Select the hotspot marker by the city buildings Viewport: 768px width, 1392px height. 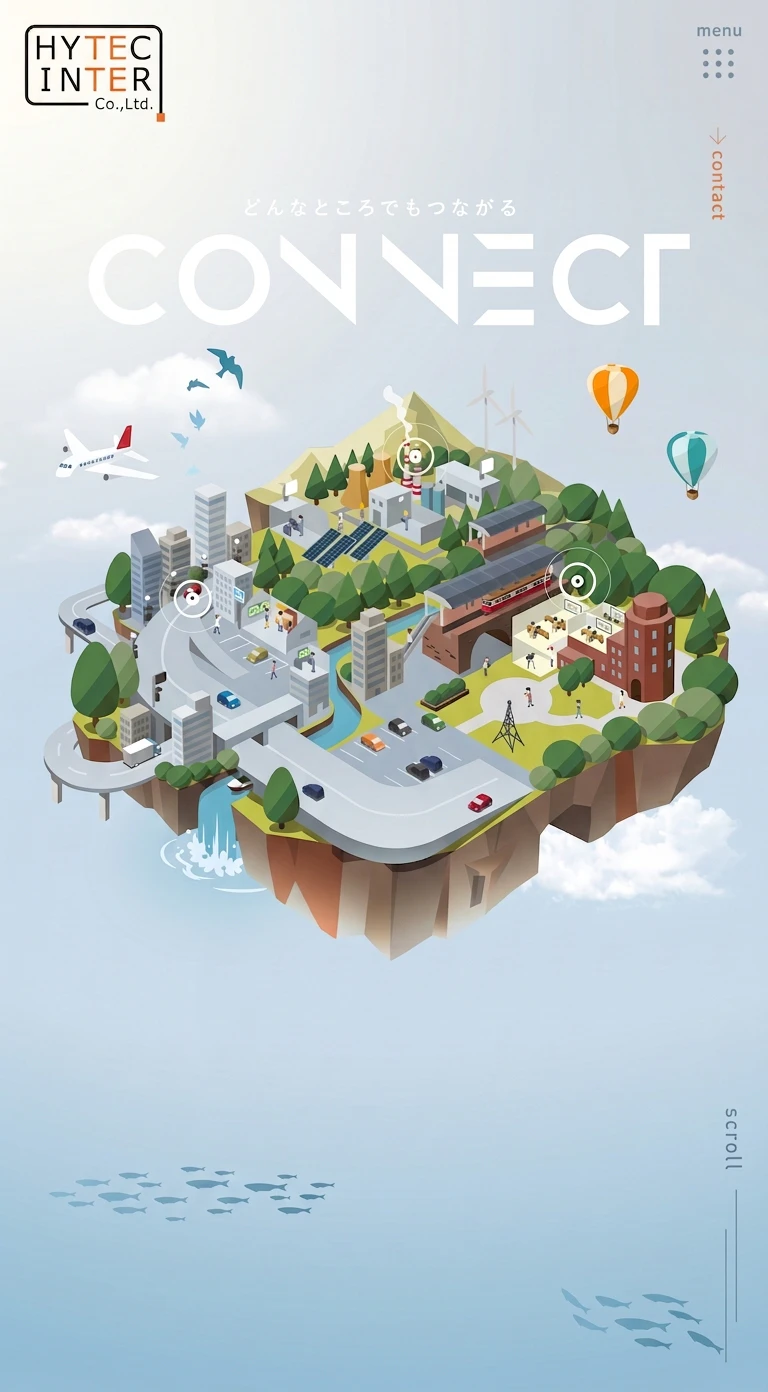[193, 598]
